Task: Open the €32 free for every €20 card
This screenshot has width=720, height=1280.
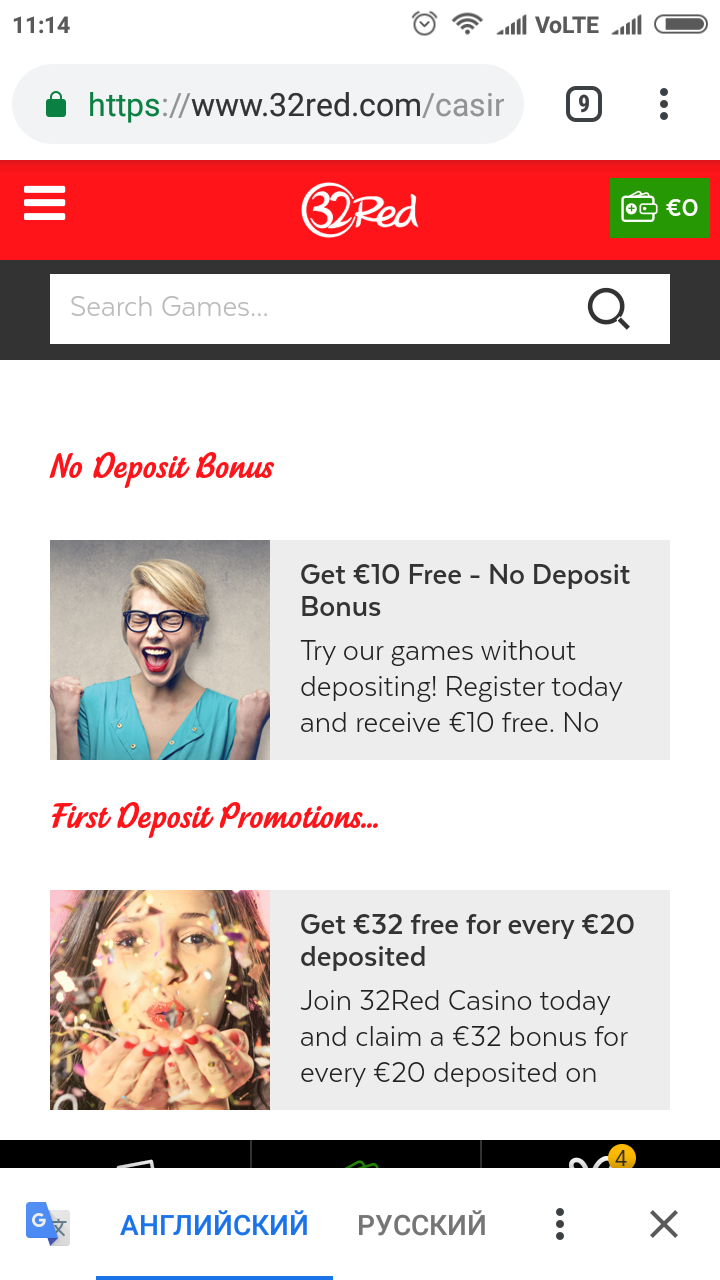Action: tap(360, 1000)
